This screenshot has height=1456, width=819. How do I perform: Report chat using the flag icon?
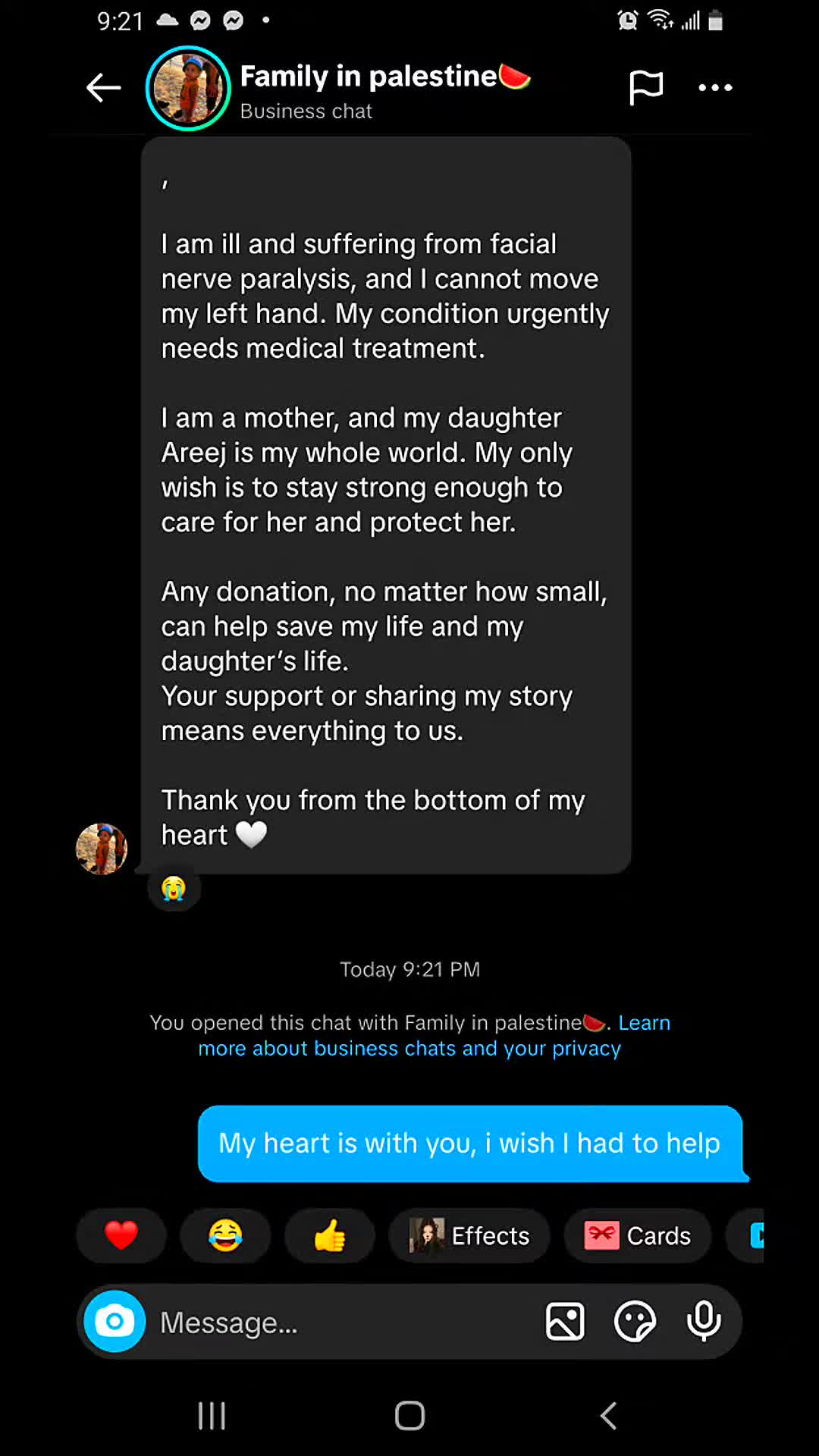click(x=646, y=88)
